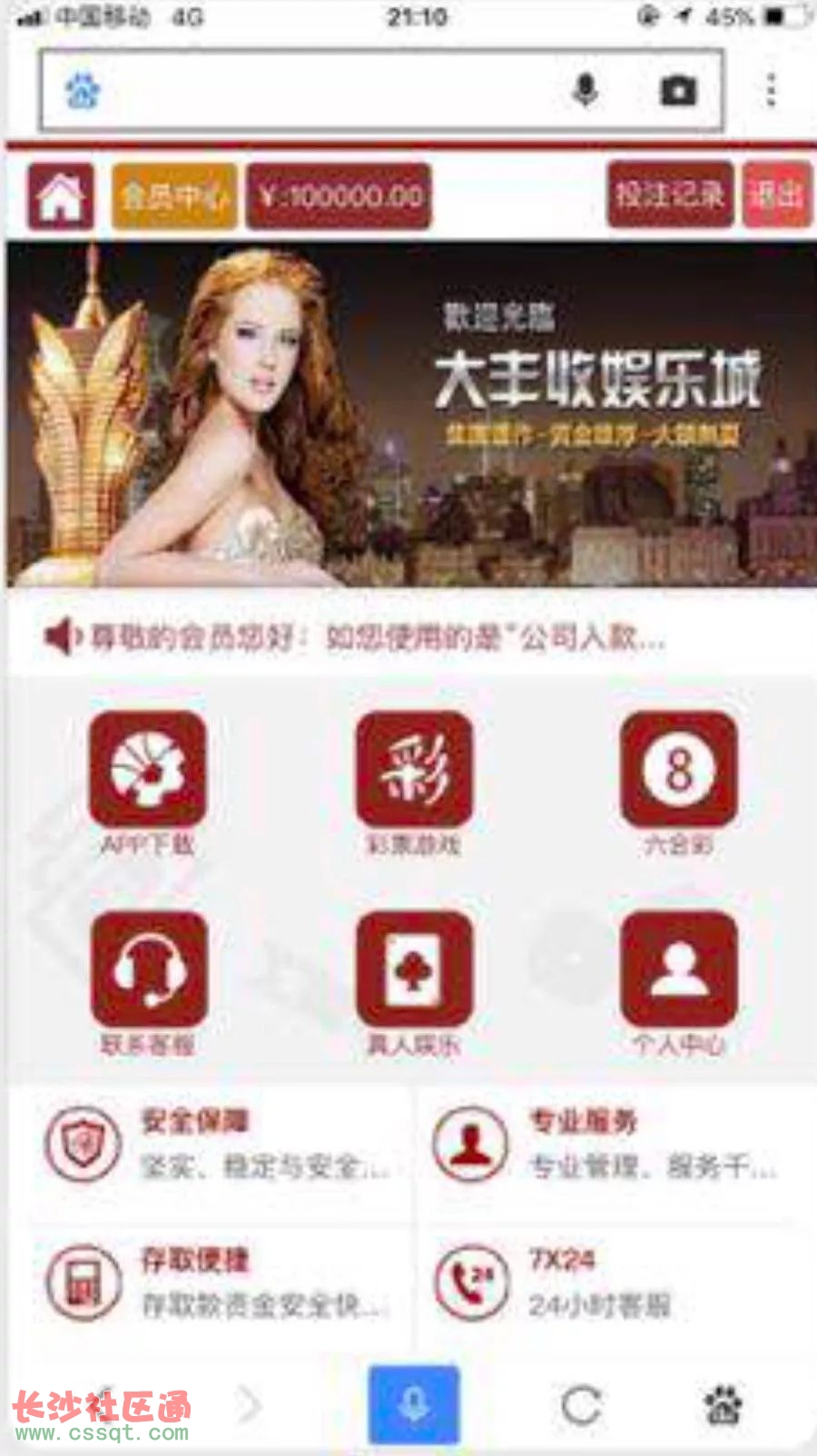Tap the browser address search field
Viewport: 817px width, 1456px height.
tap(327, 91)
